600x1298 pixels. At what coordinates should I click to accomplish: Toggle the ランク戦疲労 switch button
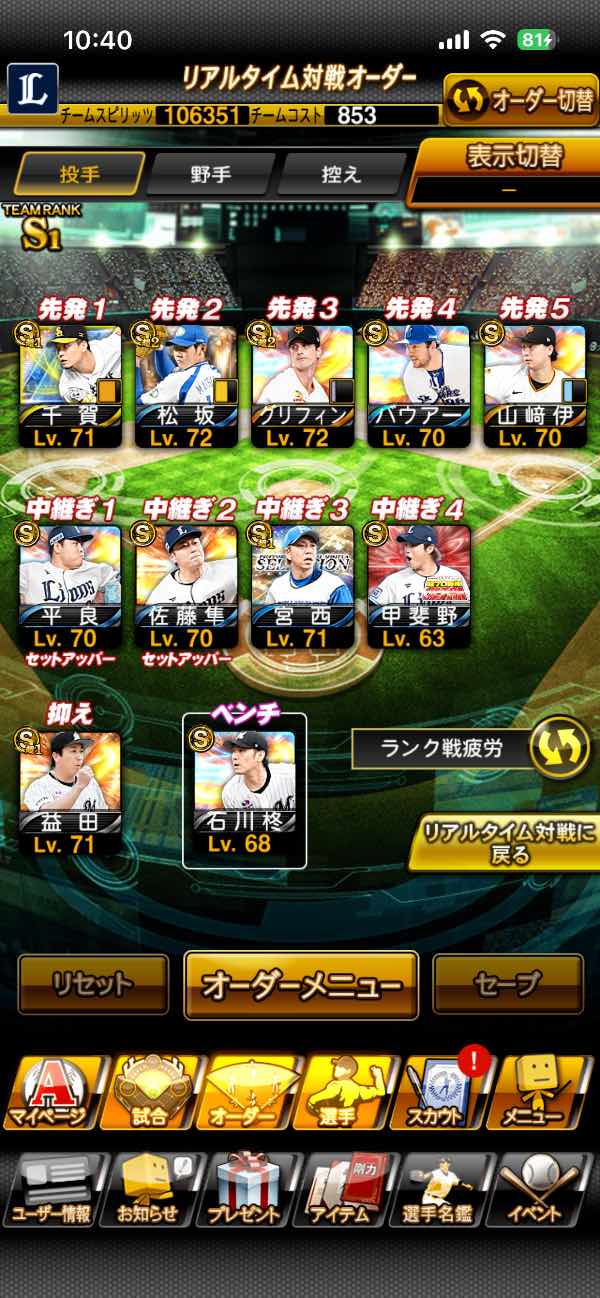559,749
